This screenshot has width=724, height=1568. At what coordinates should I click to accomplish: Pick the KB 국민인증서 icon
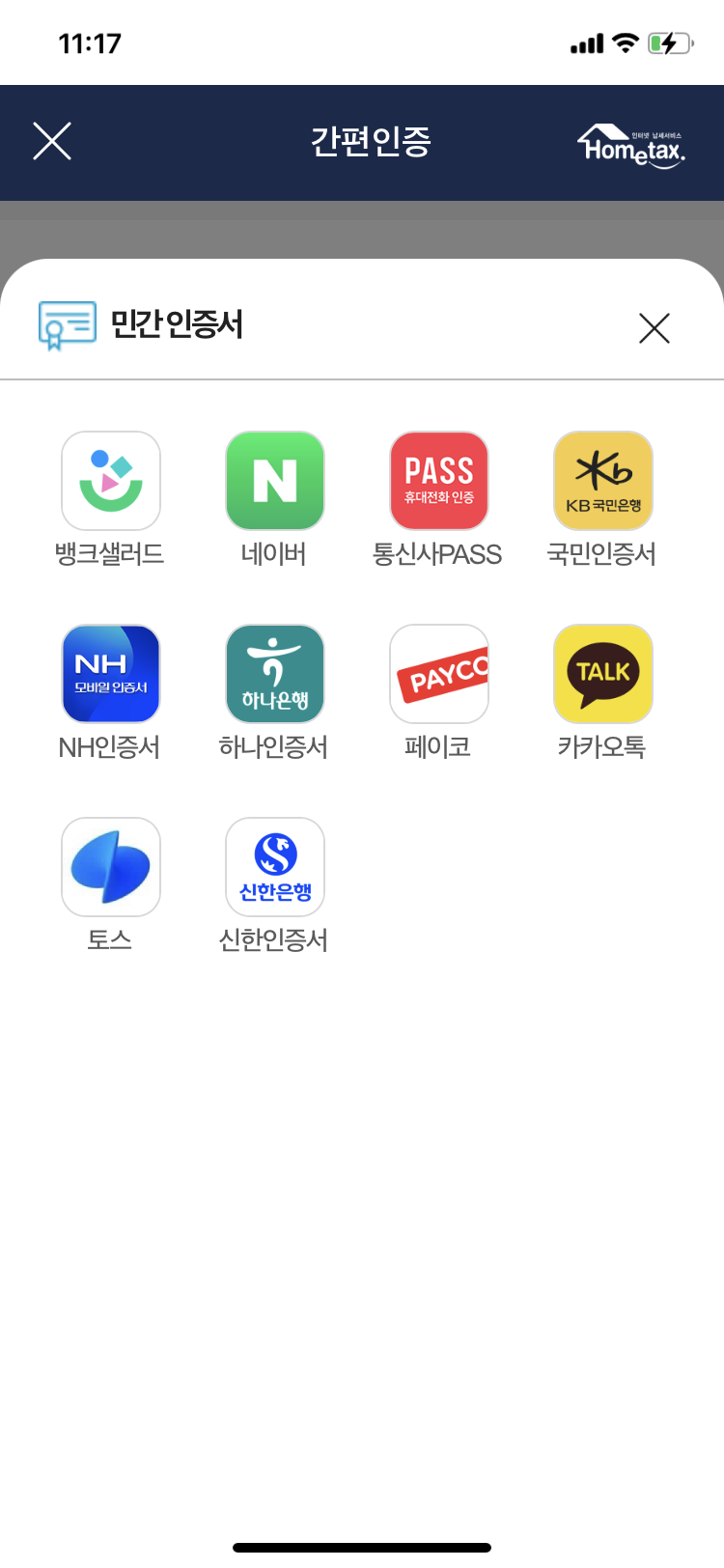[x=602, y=480]
